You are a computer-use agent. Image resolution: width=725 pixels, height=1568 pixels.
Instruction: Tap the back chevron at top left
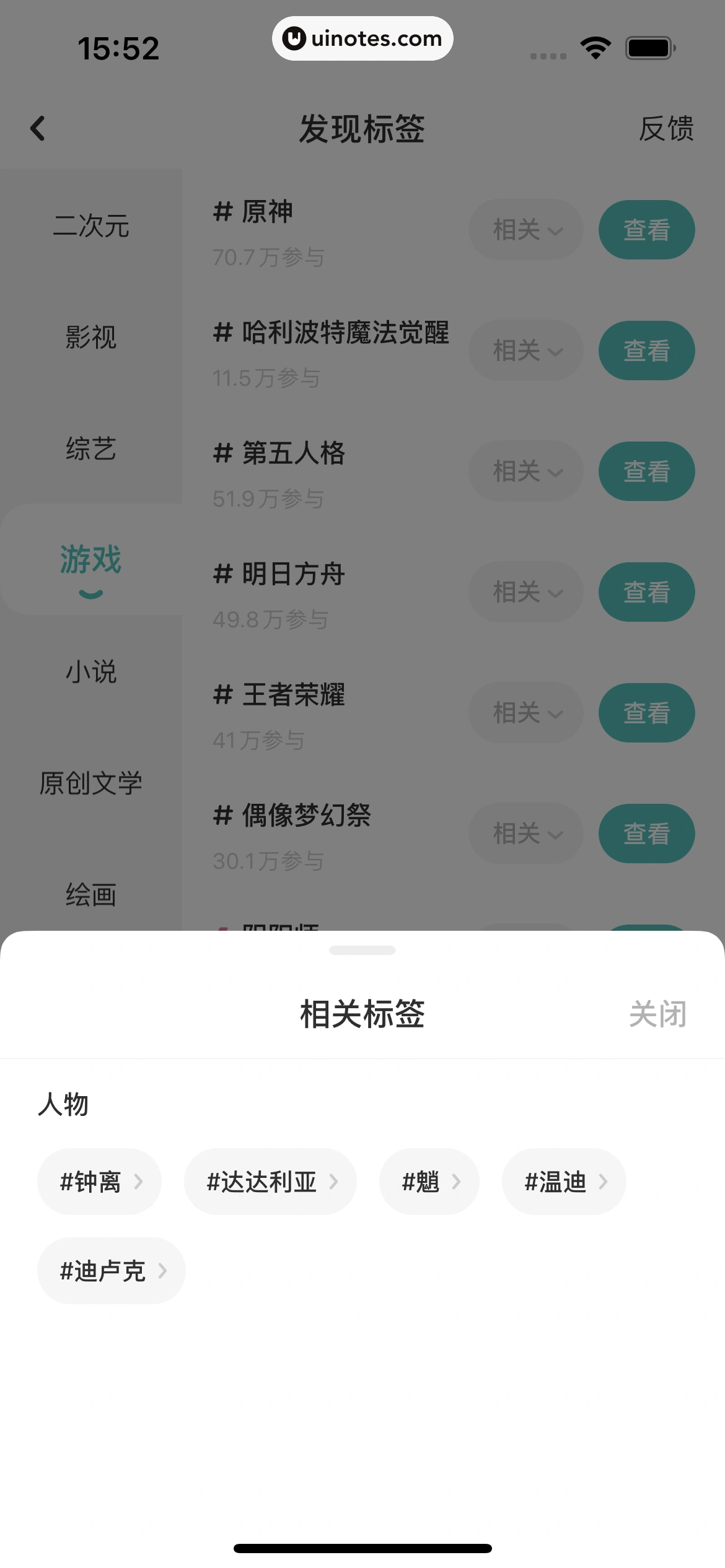click(x=38, y=129)
